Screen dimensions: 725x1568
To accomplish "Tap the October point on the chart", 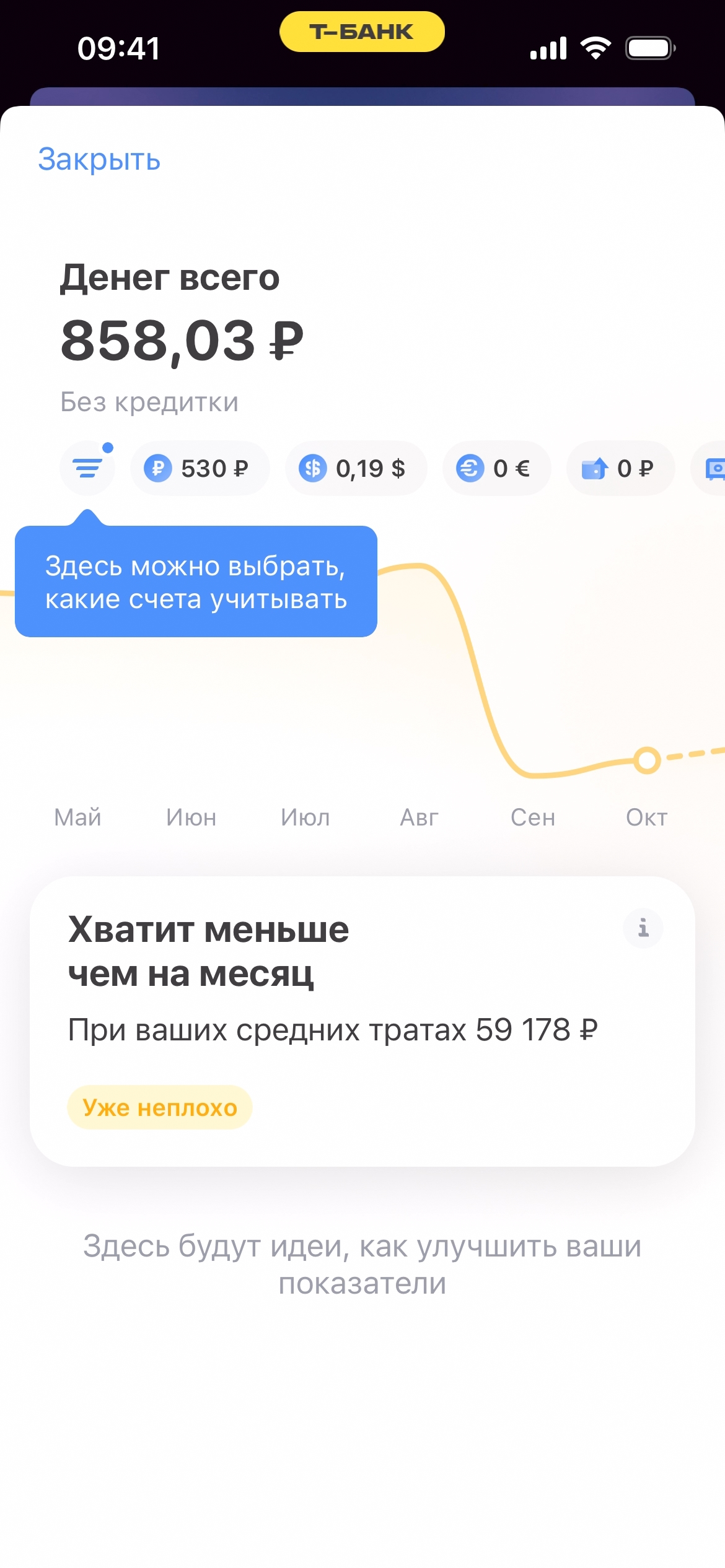I will (x=647, y=760).
